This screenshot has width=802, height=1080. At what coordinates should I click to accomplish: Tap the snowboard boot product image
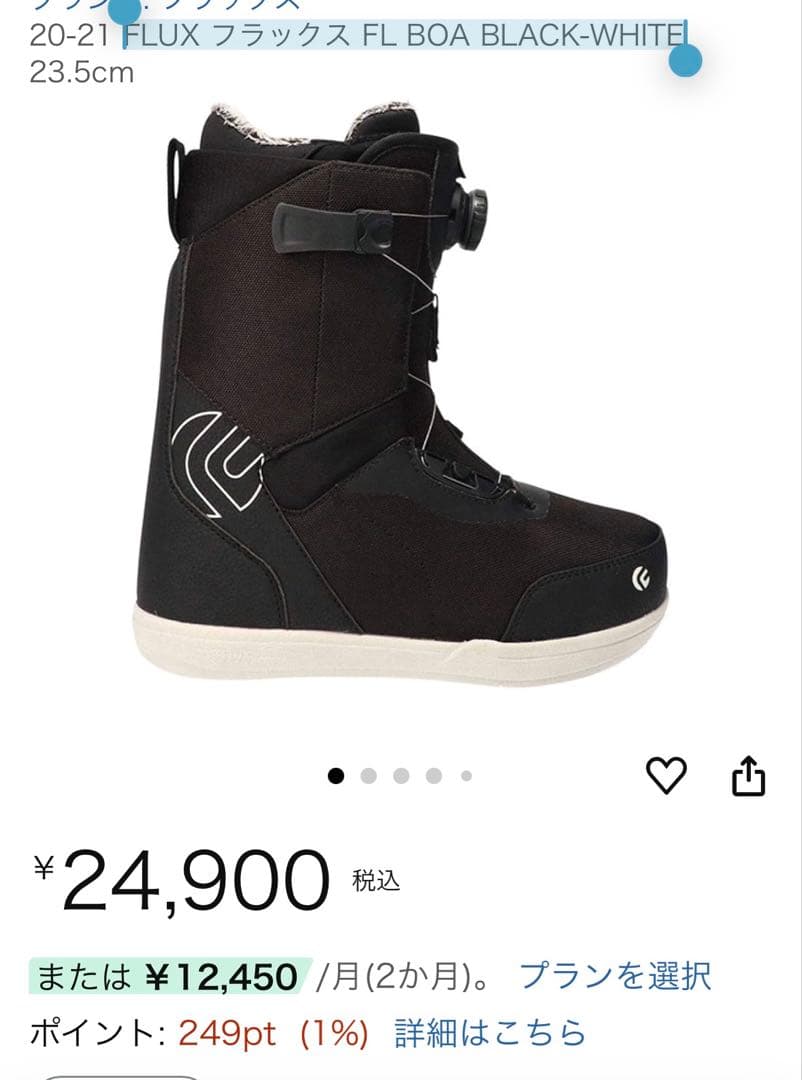(x=400, y=400)
